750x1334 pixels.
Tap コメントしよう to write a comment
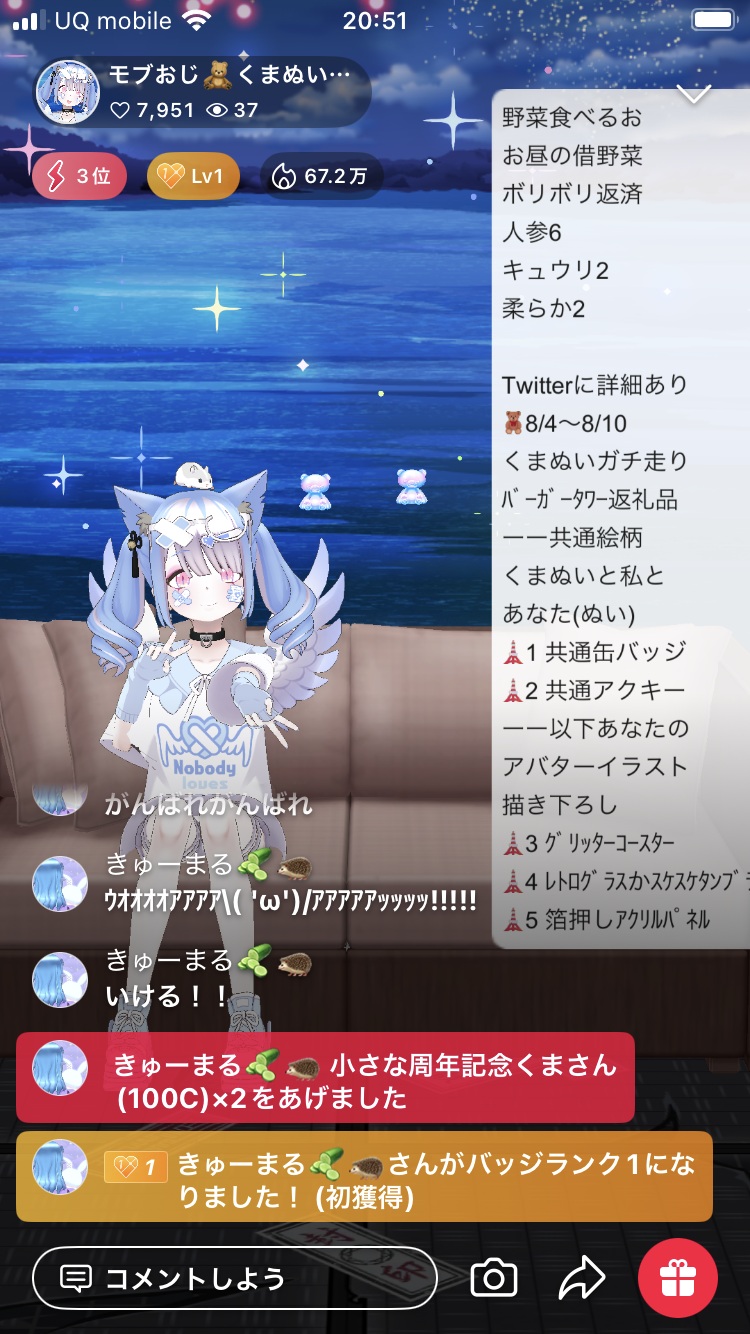click(x=234, y=1278)
